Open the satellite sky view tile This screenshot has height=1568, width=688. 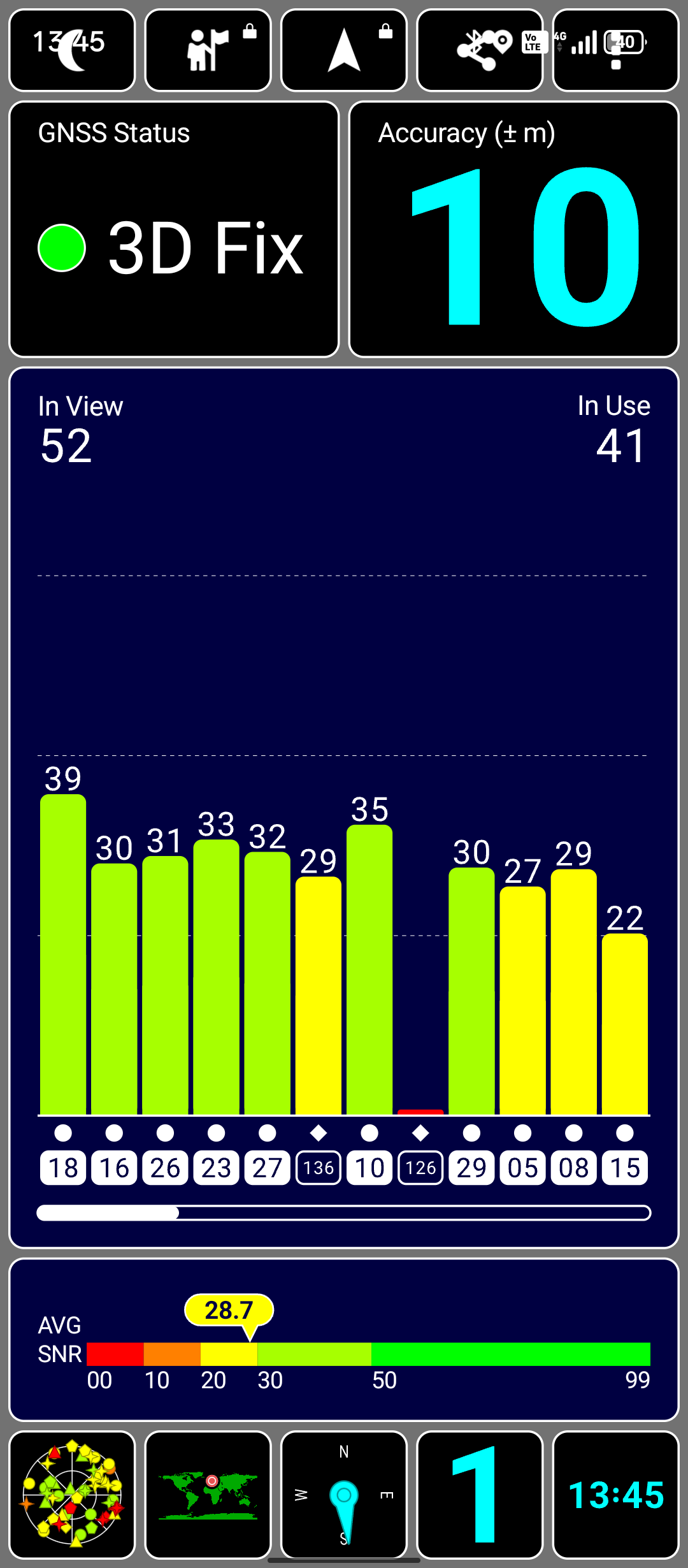[x=72, y=1494]
